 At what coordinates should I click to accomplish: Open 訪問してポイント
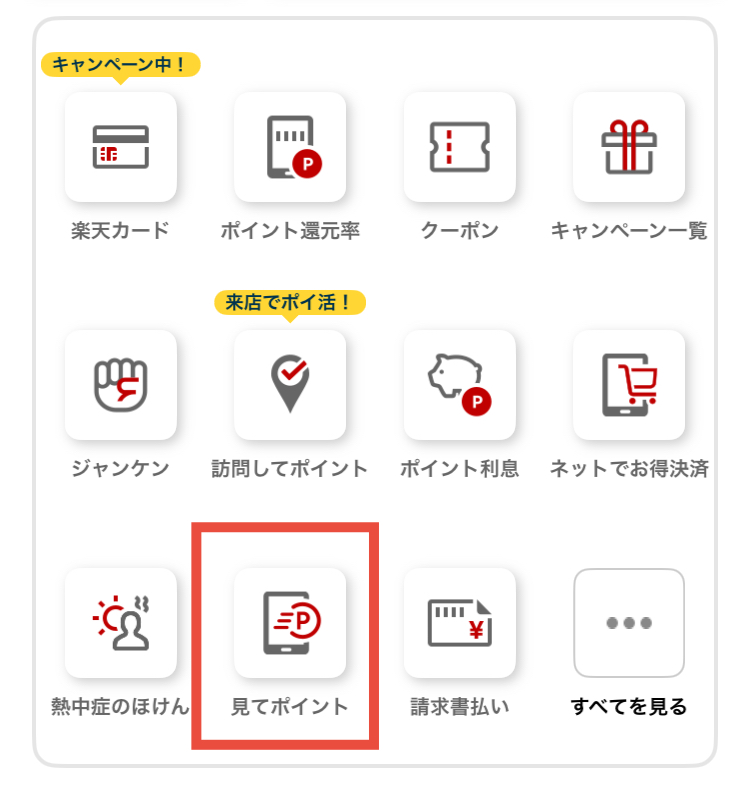[290, 385]
